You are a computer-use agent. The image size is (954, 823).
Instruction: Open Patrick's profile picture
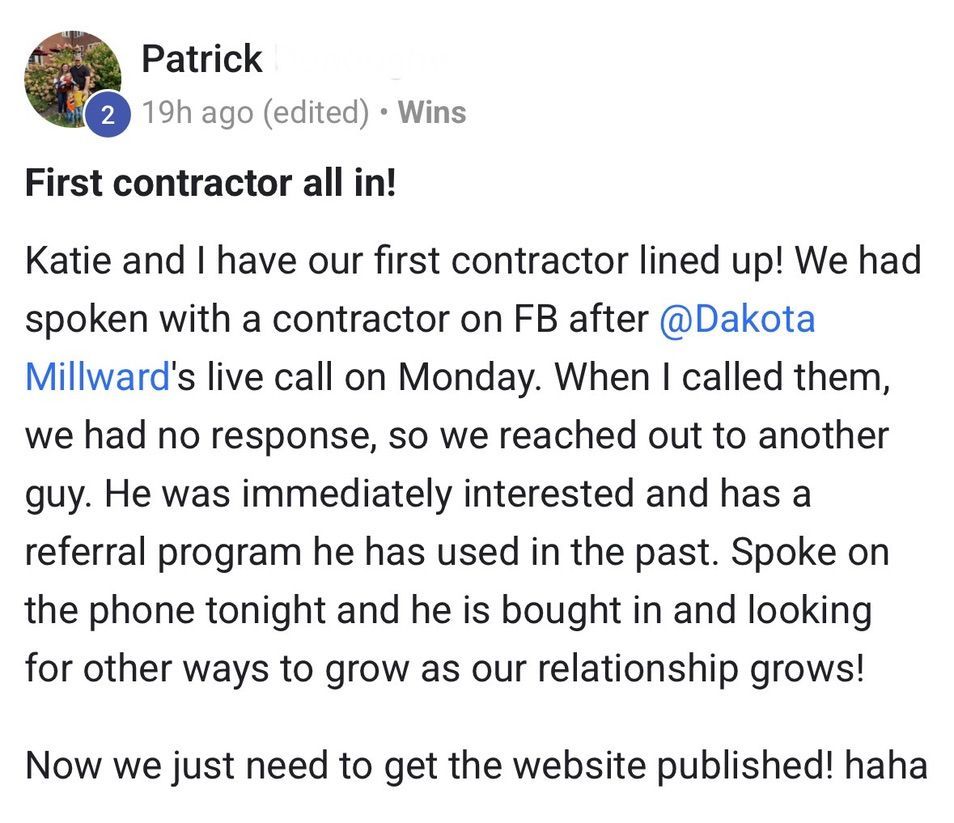(x=72, y=78)
